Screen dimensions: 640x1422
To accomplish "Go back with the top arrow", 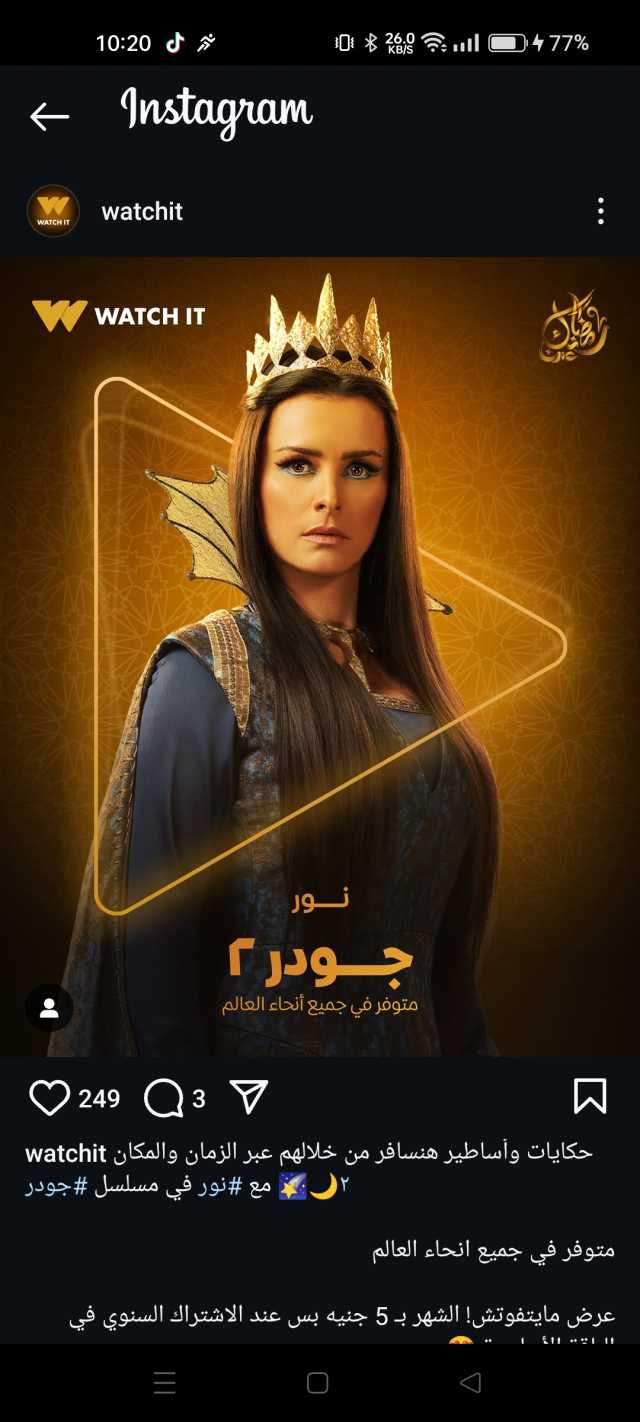I will [49, 117].
